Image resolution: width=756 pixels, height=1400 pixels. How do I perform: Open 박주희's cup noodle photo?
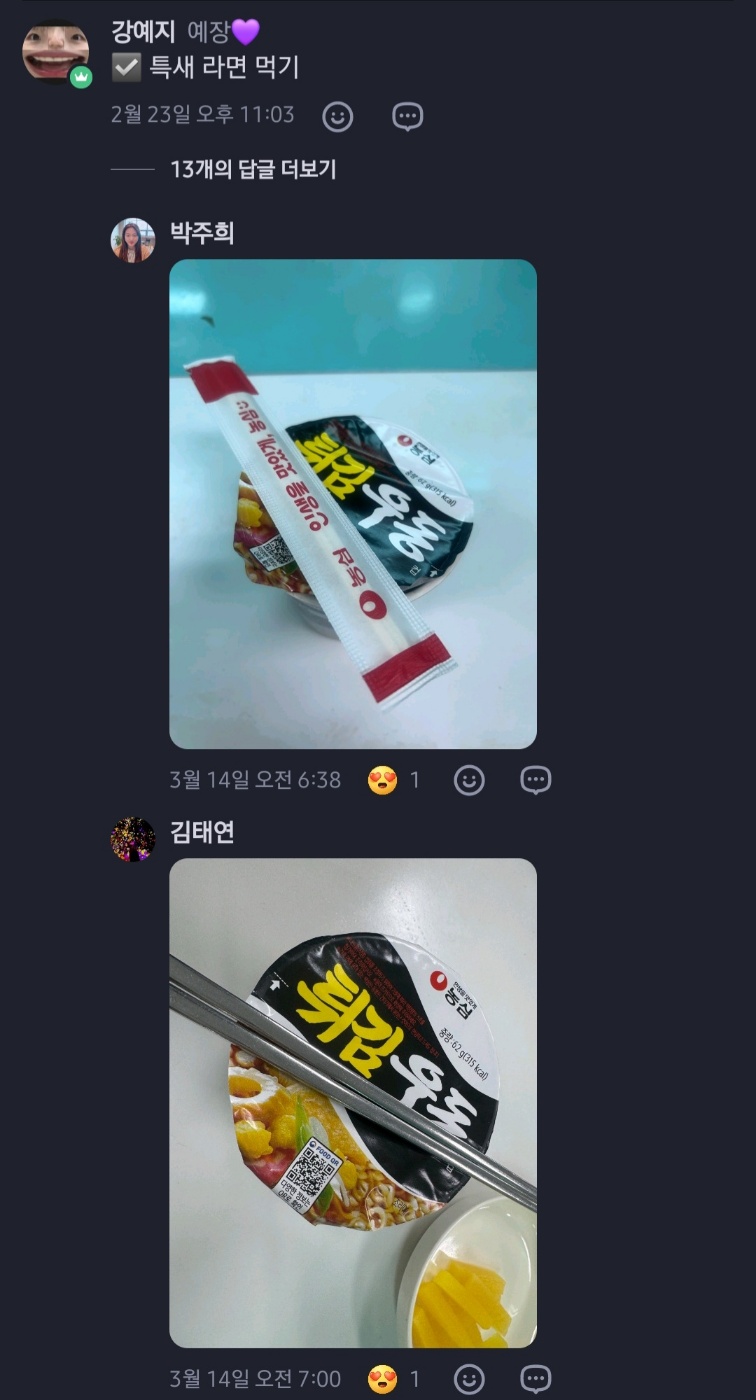(x=353, y=504)
